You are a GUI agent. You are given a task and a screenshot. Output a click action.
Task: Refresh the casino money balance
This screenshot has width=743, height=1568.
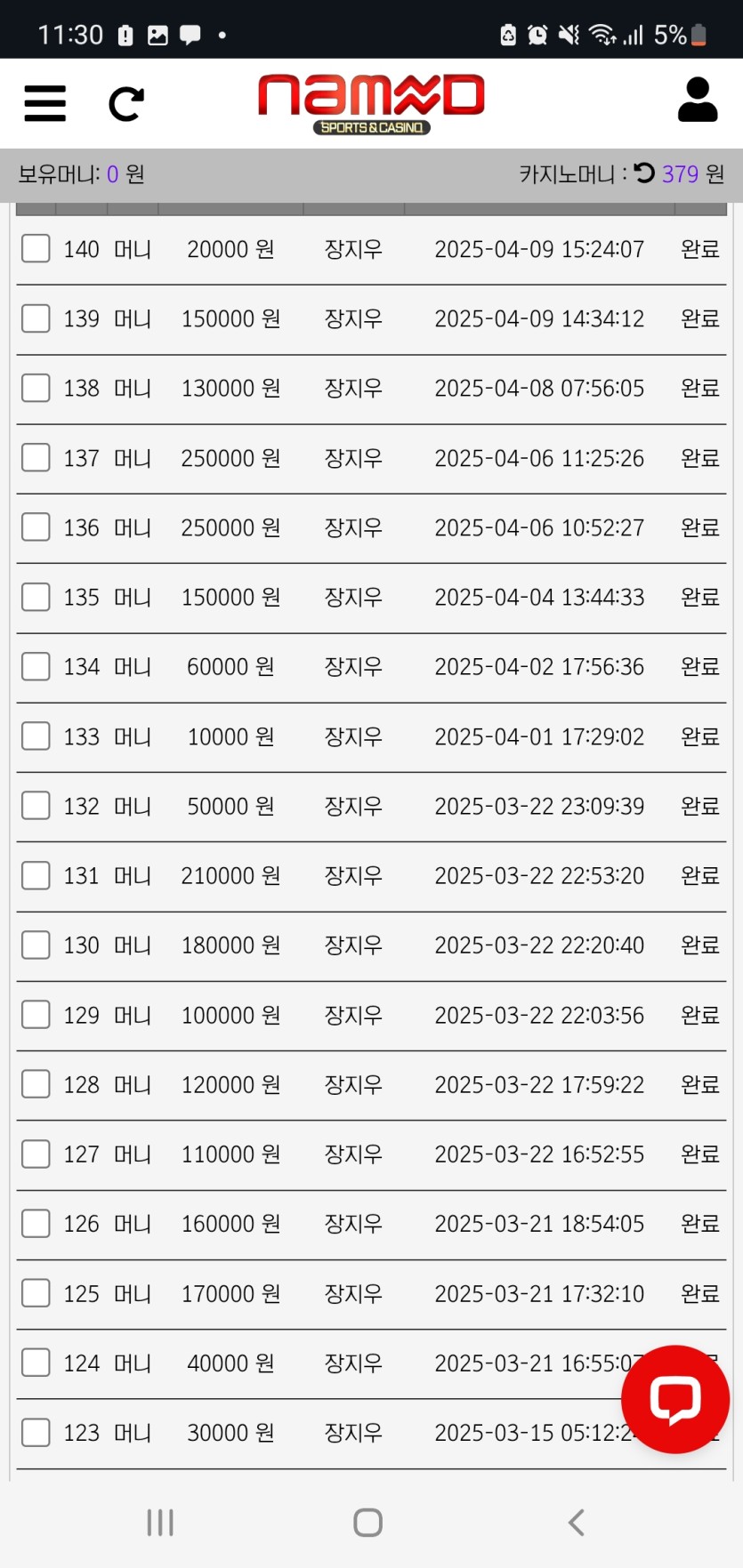click(x=644, y=173)
